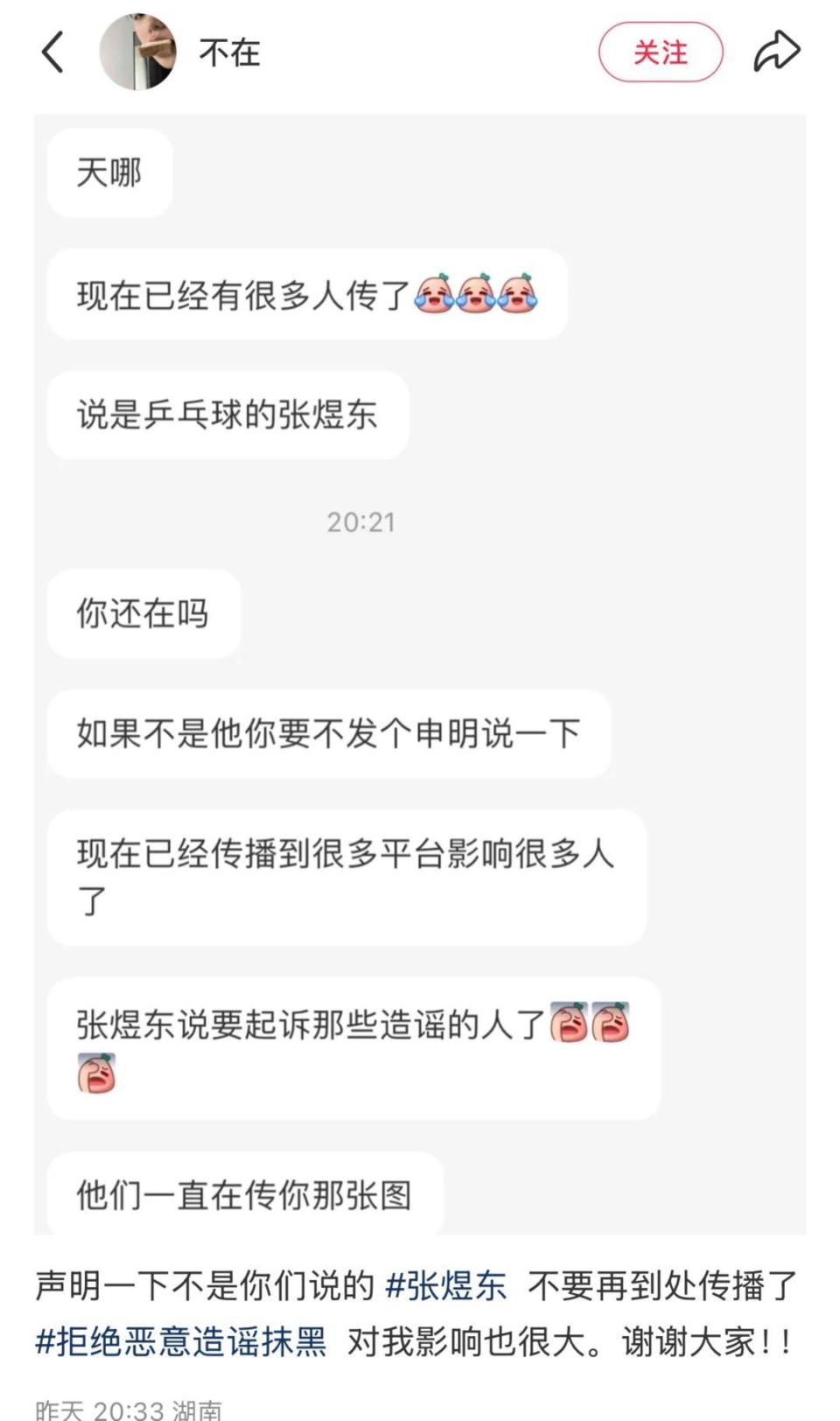The height and width of the screenshot is (1421, 840).
Task: Select the 你还在吗 chat bubble
Action: tap(143, 613)
